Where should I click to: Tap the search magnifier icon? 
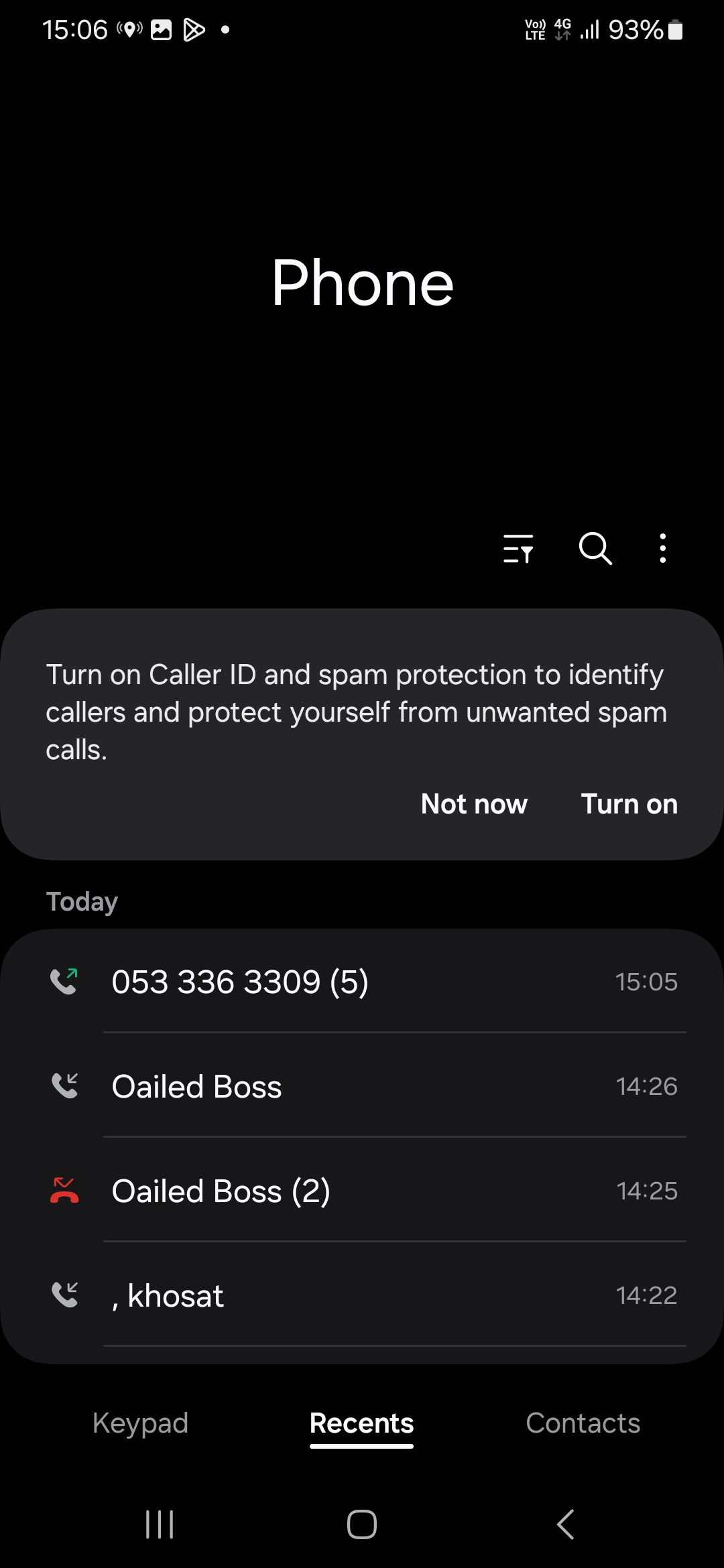point(595,549)
